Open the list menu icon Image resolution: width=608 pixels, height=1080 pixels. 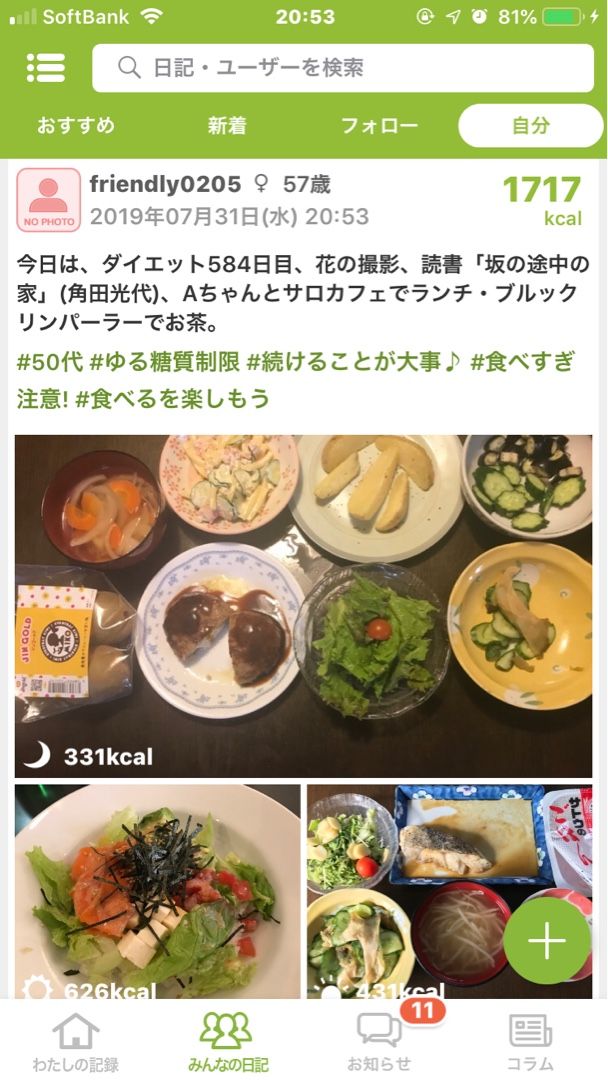[46, 67]
